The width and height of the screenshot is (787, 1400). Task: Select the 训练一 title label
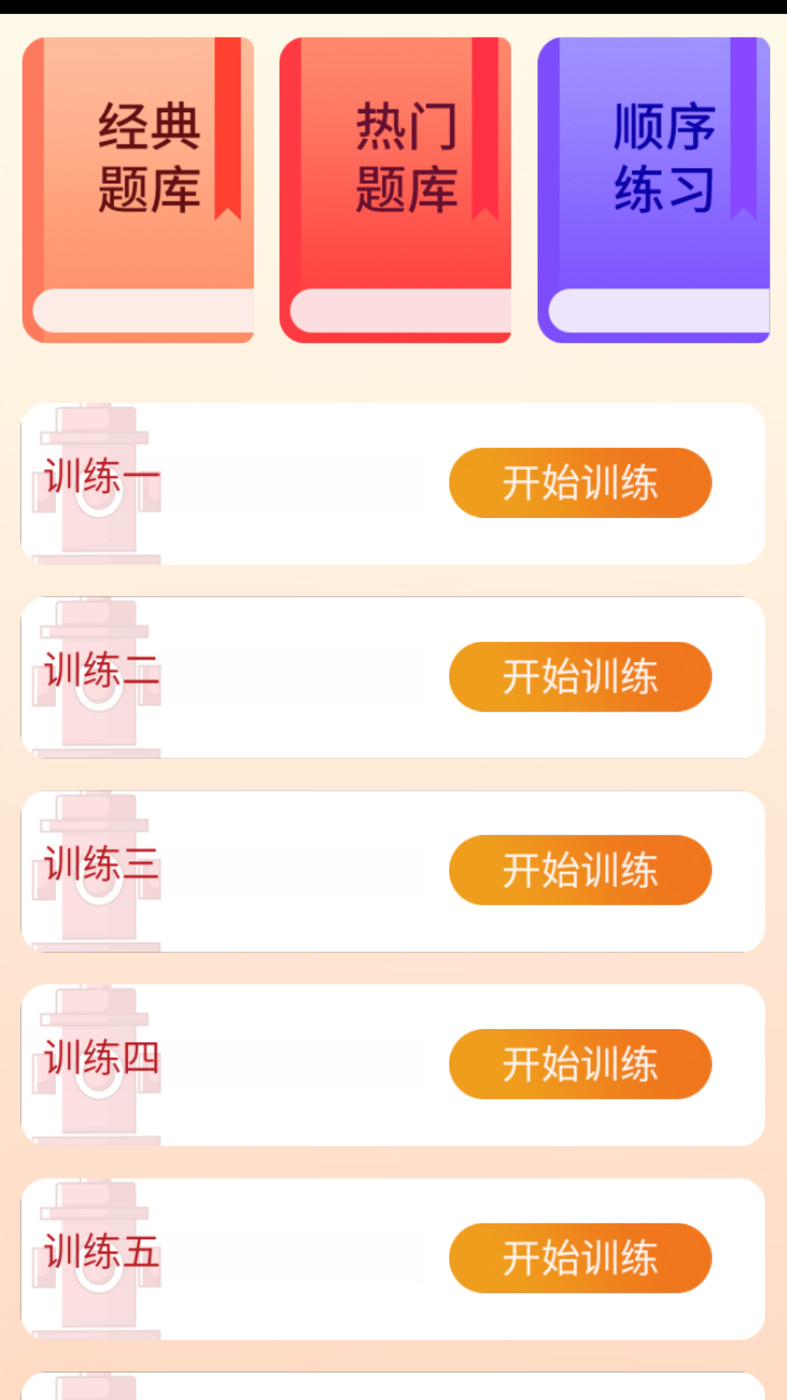(x=101, y=480)
